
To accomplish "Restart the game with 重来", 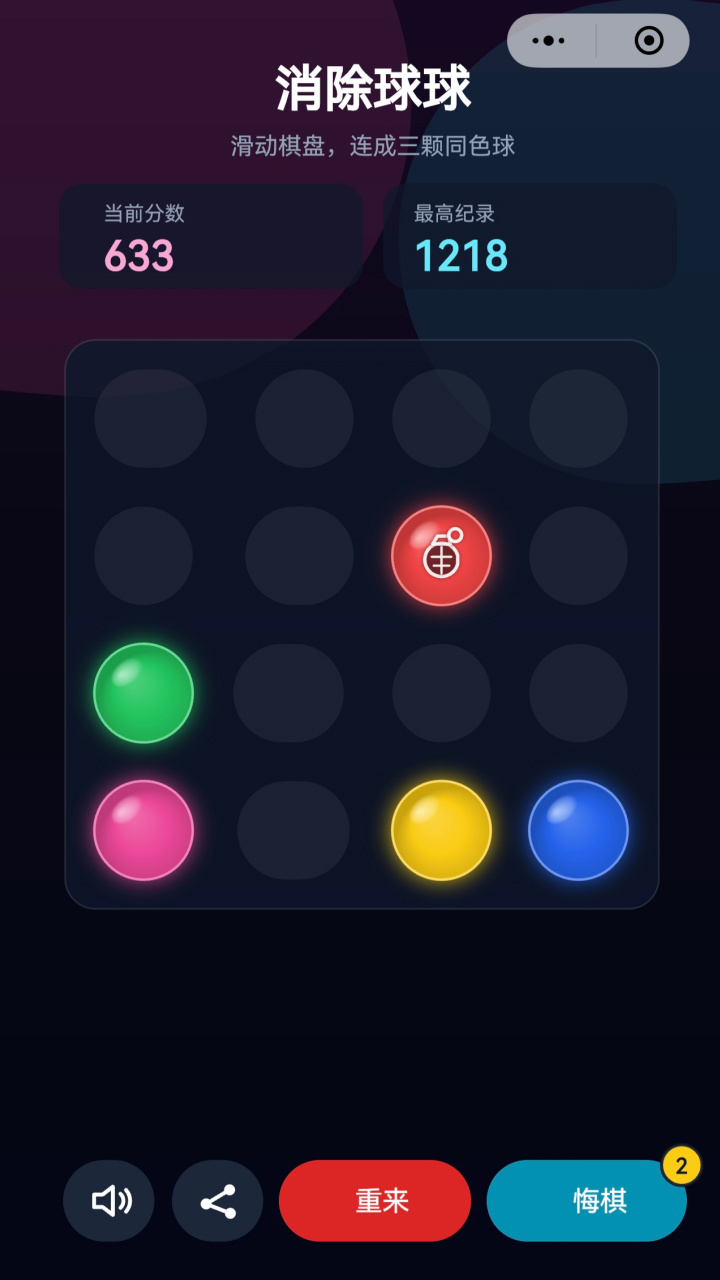I will [x=375, y=1201].
